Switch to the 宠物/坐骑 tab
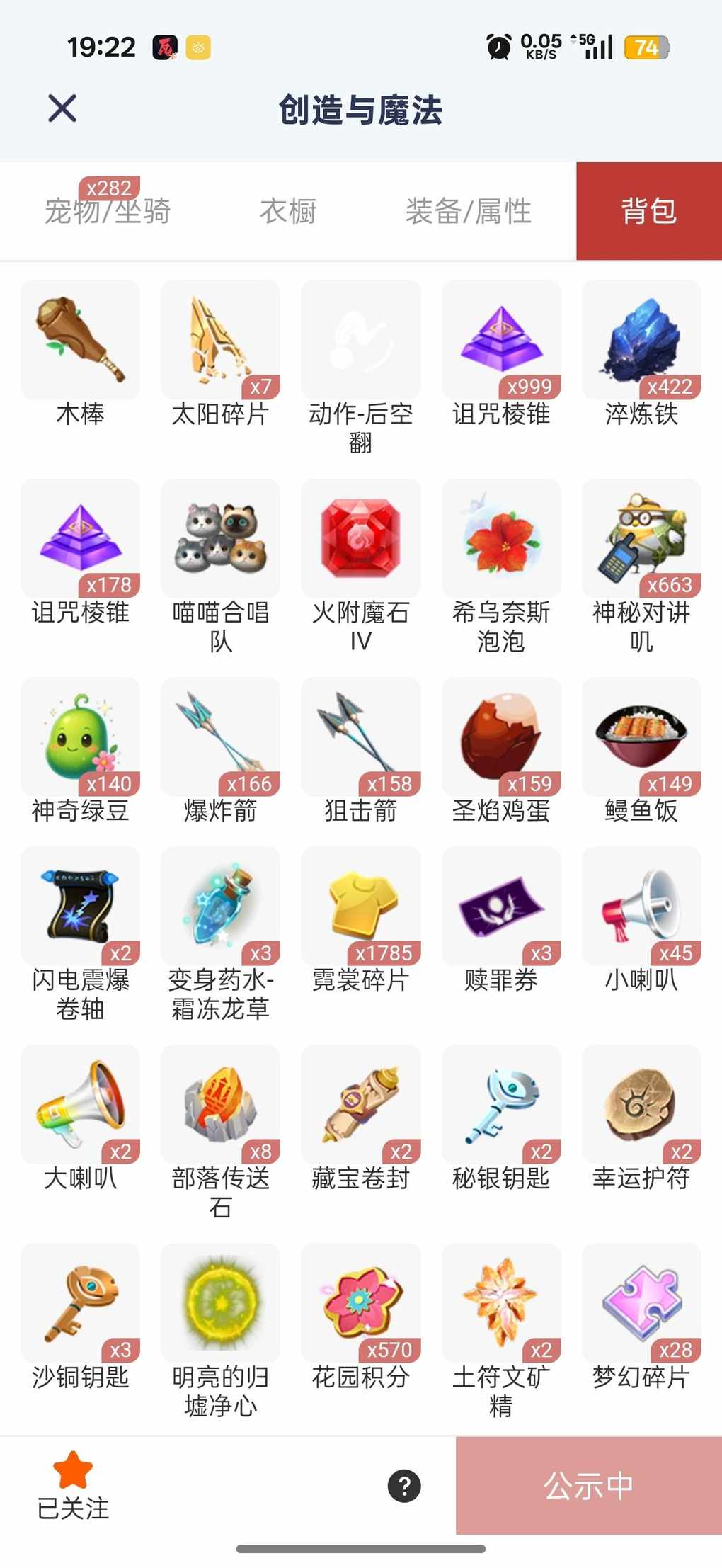722x1568 pixels. tap(108, 211)
